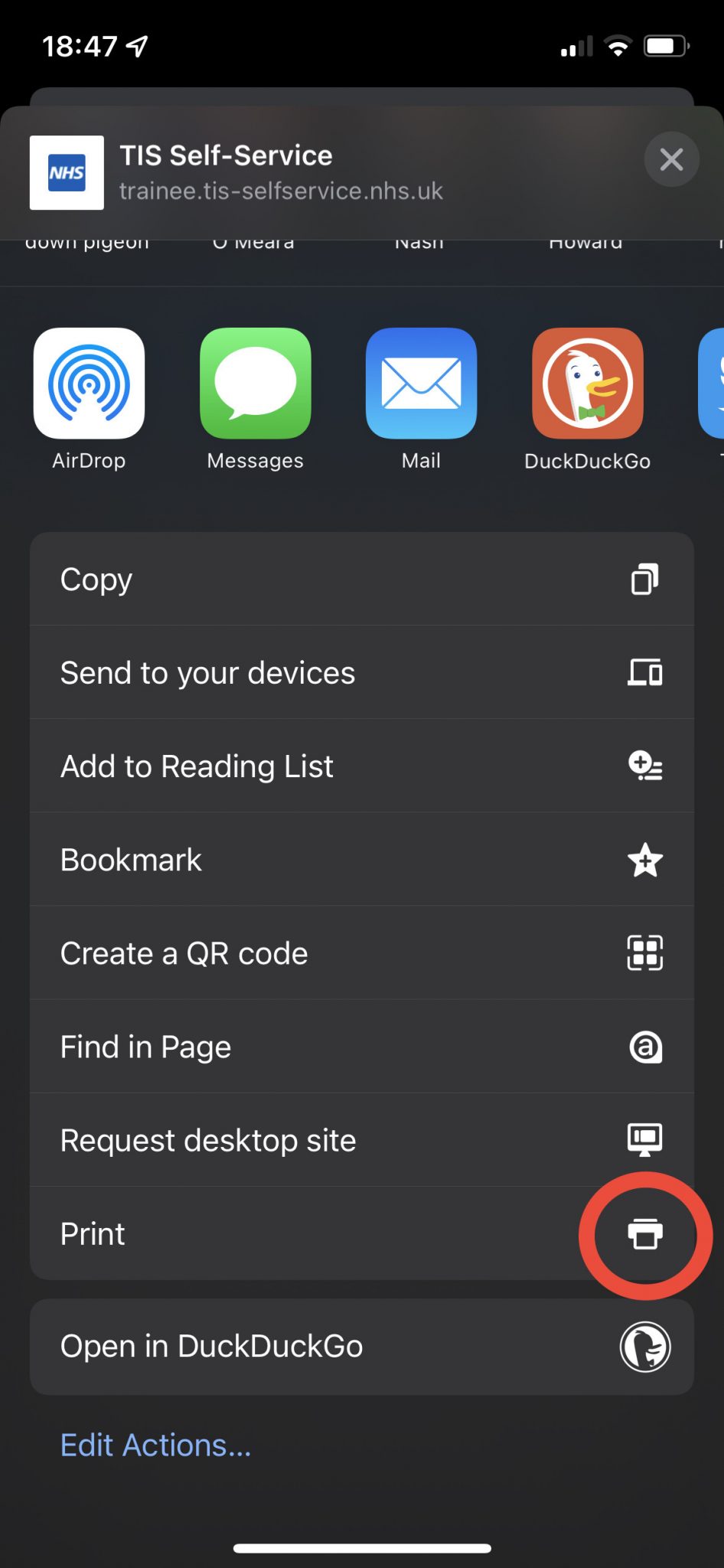Add the page to Reading List
The height and width of the screenshot is (1568, 724).
tap(361, 766)
